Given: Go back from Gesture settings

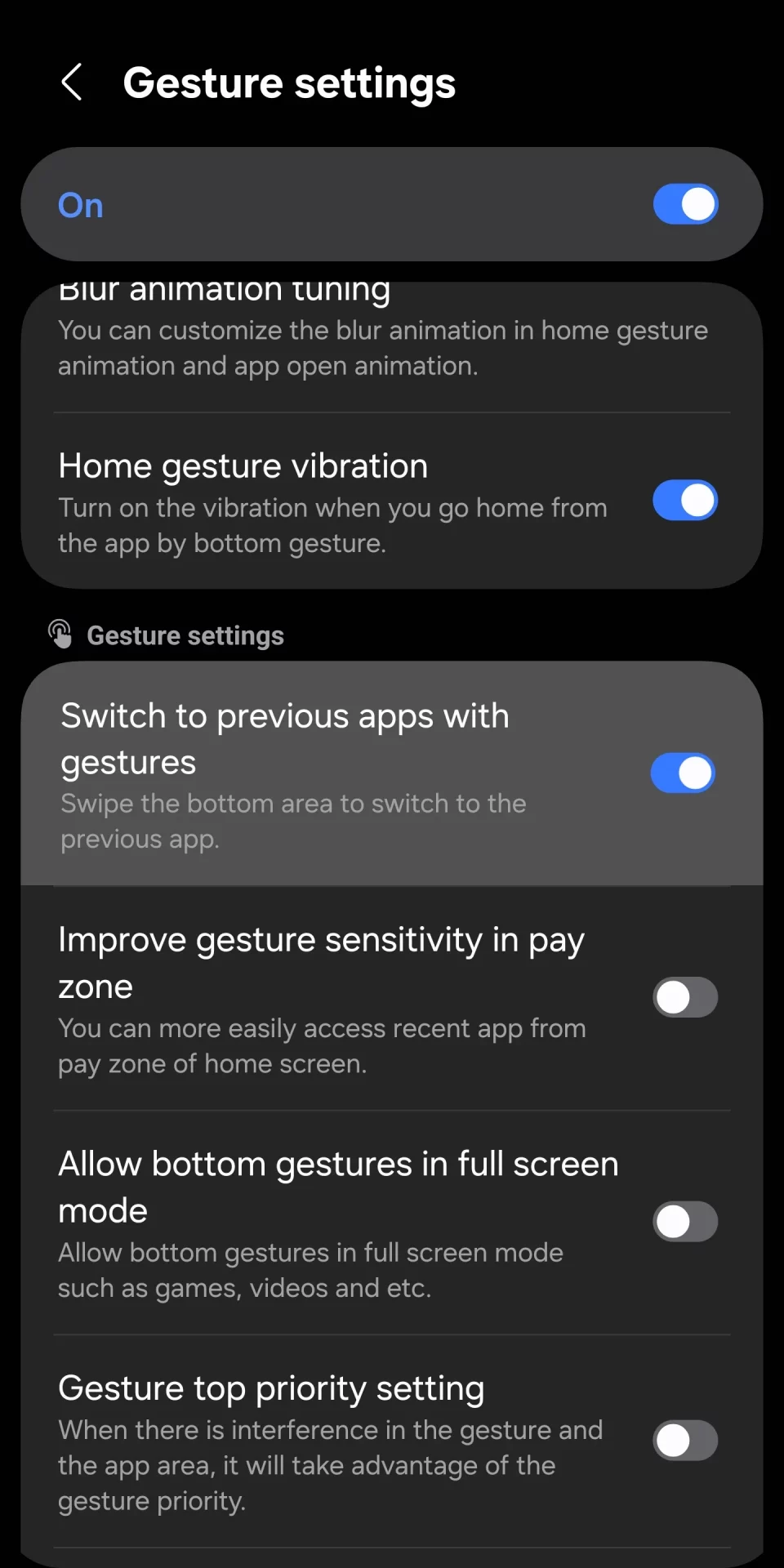Looking at the screenshot, I should [72, 82].
